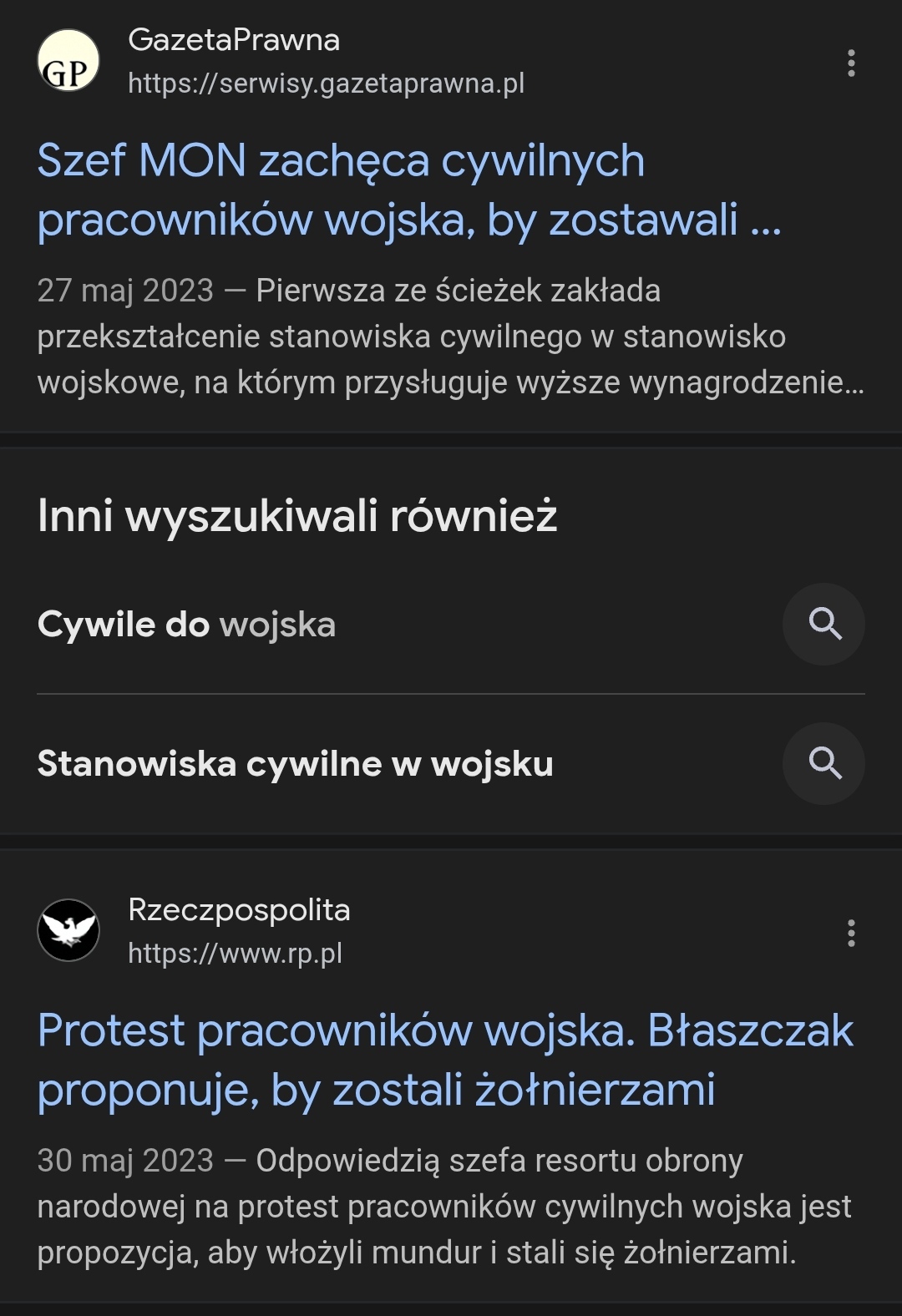Search for Cywile do wojska

pos(823,624)
